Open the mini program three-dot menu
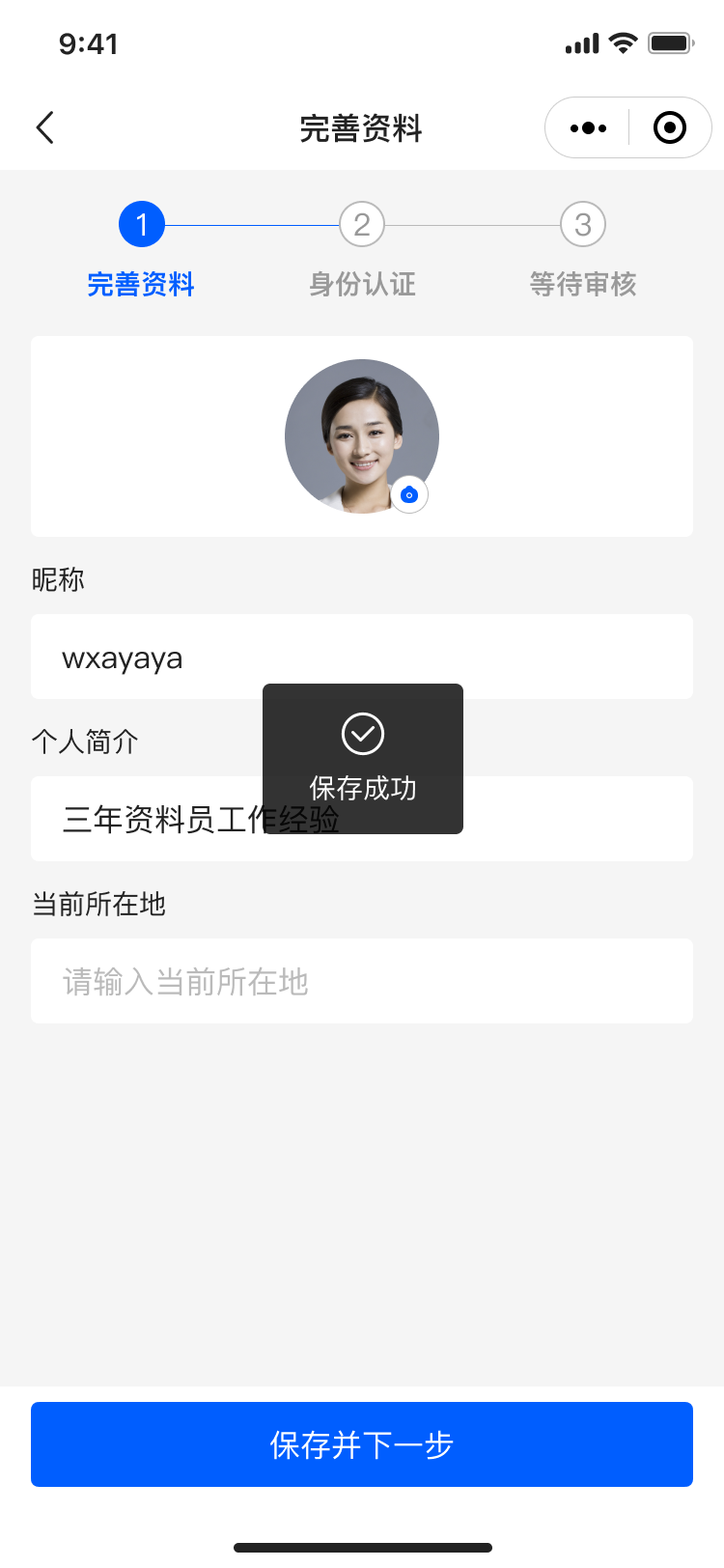This screenshot has height=1568, width=724. coord(588,127)
